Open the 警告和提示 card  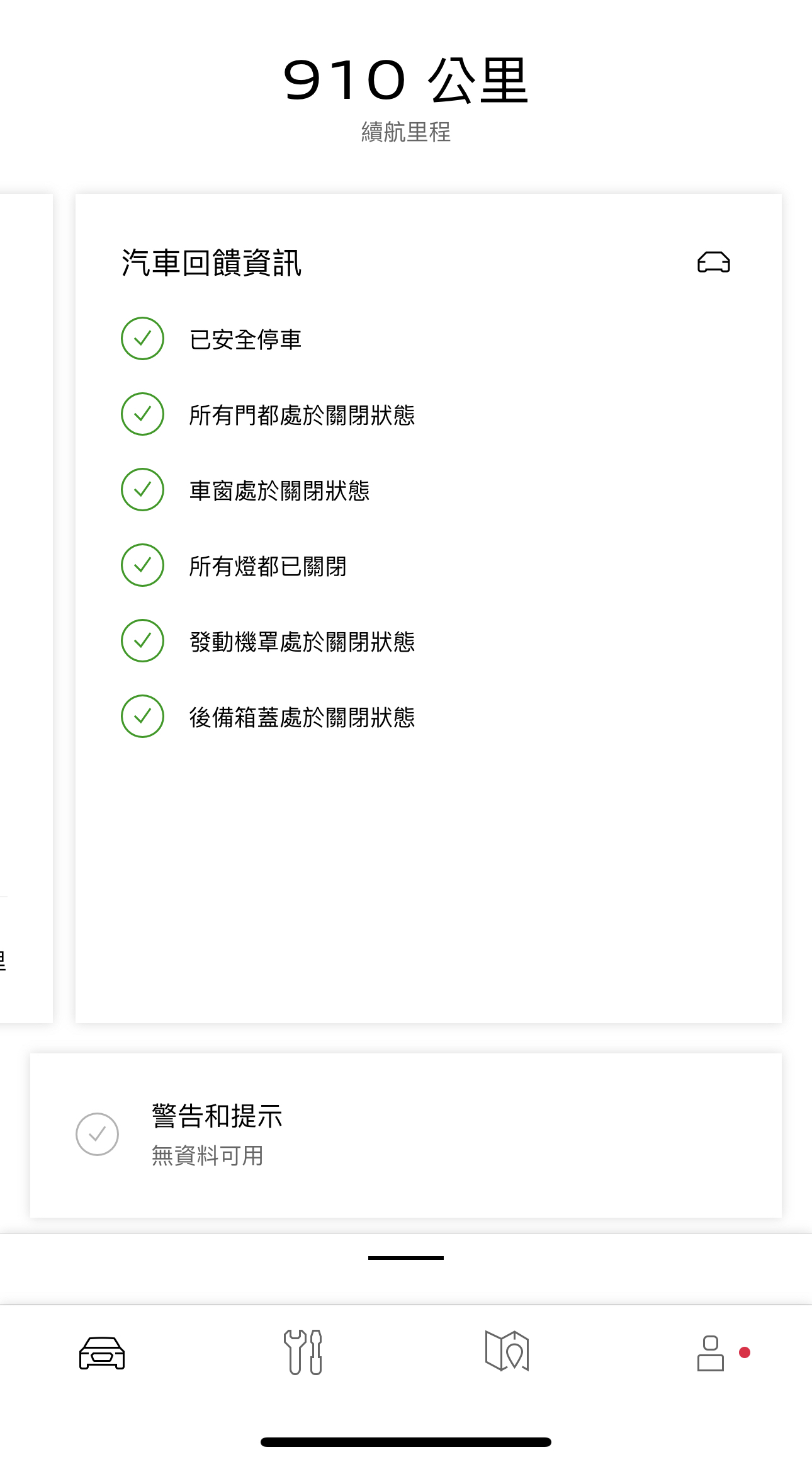point(406,1135)
